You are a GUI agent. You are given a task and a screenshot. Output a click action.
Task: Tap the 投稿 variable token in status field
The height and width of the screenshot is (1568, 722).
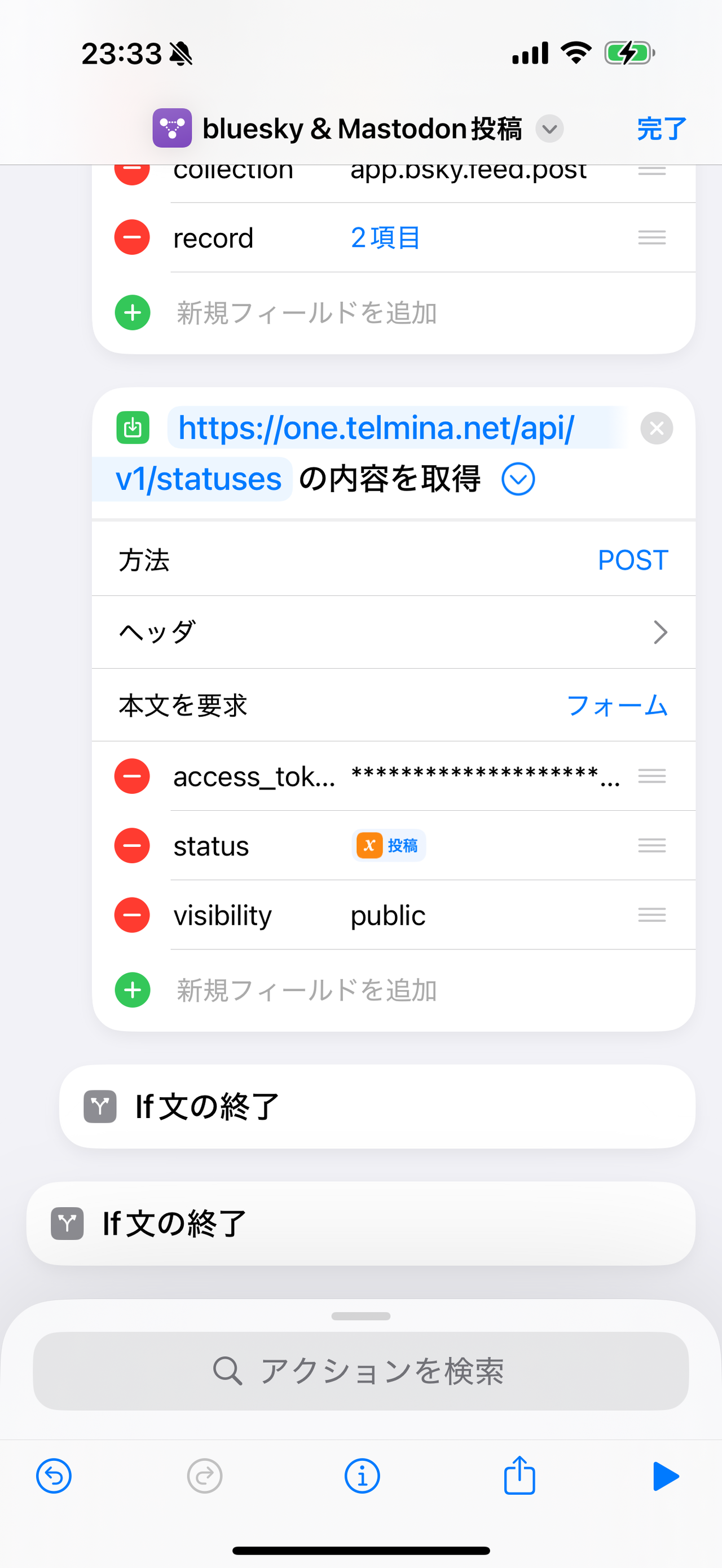(389, 846)
